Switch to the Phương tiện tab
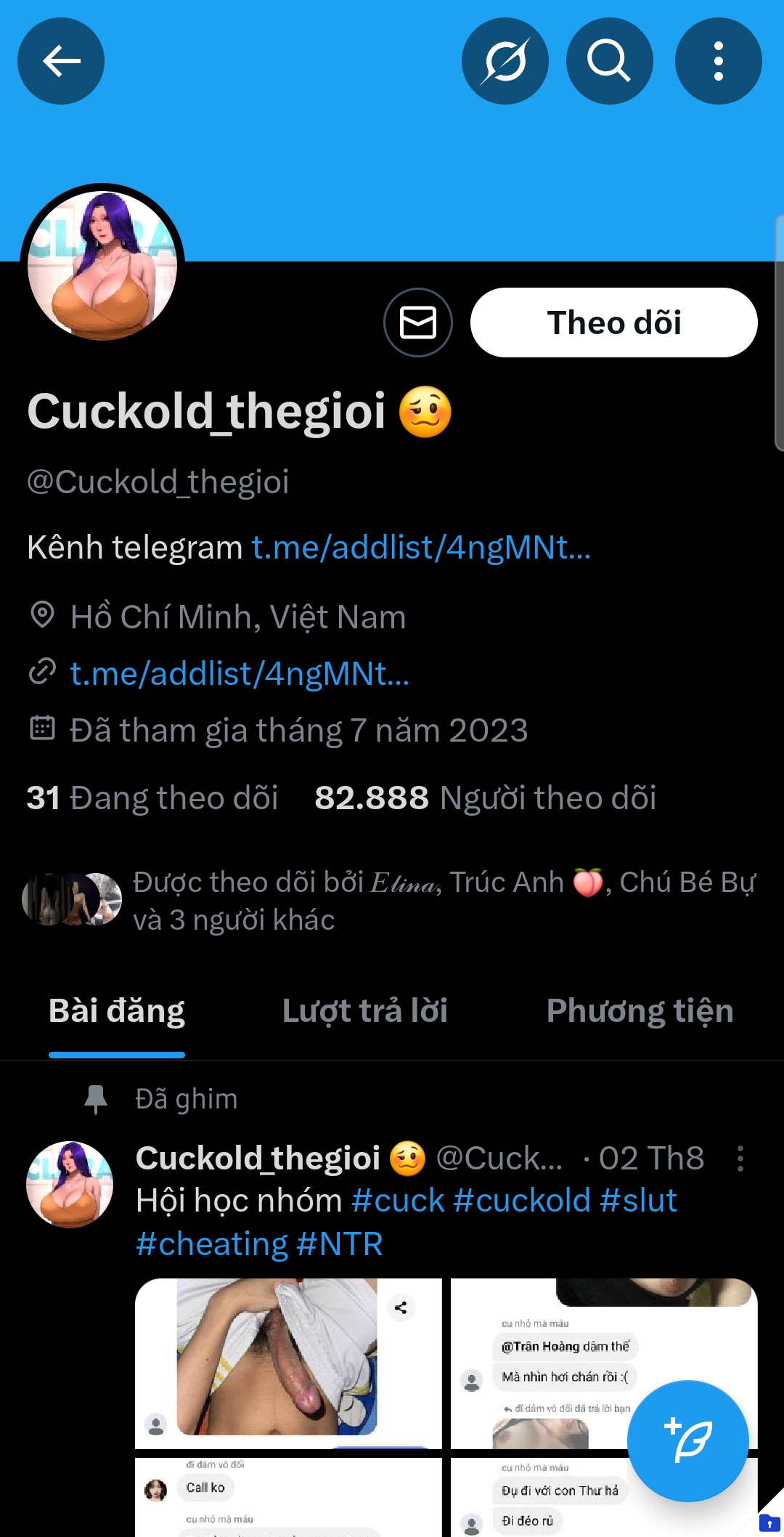The width and height of the screenshot is (784, 1537). click(640, 1011)
